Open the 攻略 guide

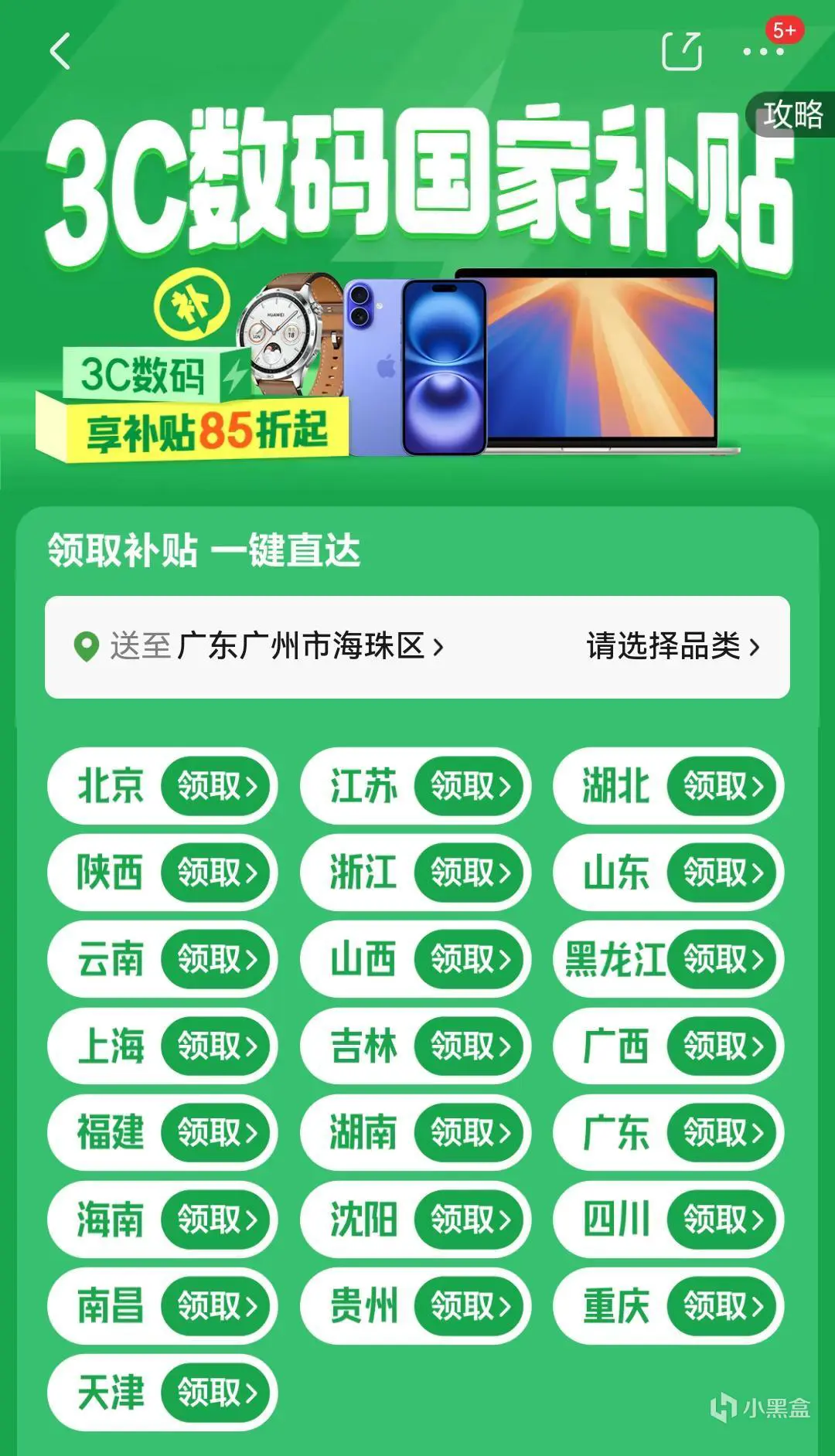point(792,114)
